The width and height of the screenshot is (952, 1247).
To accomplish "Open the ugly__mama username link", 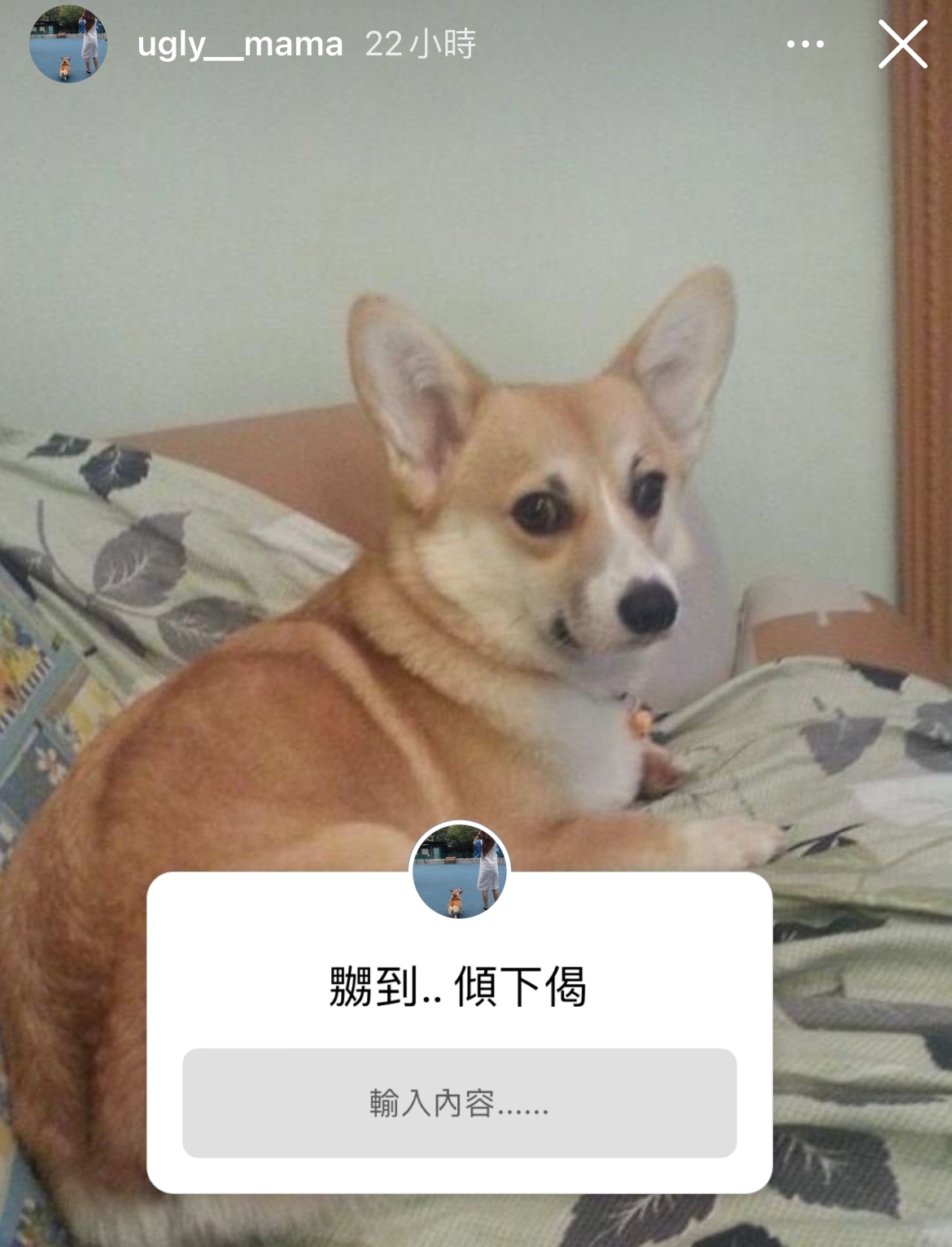I will [x=240, y=44].
